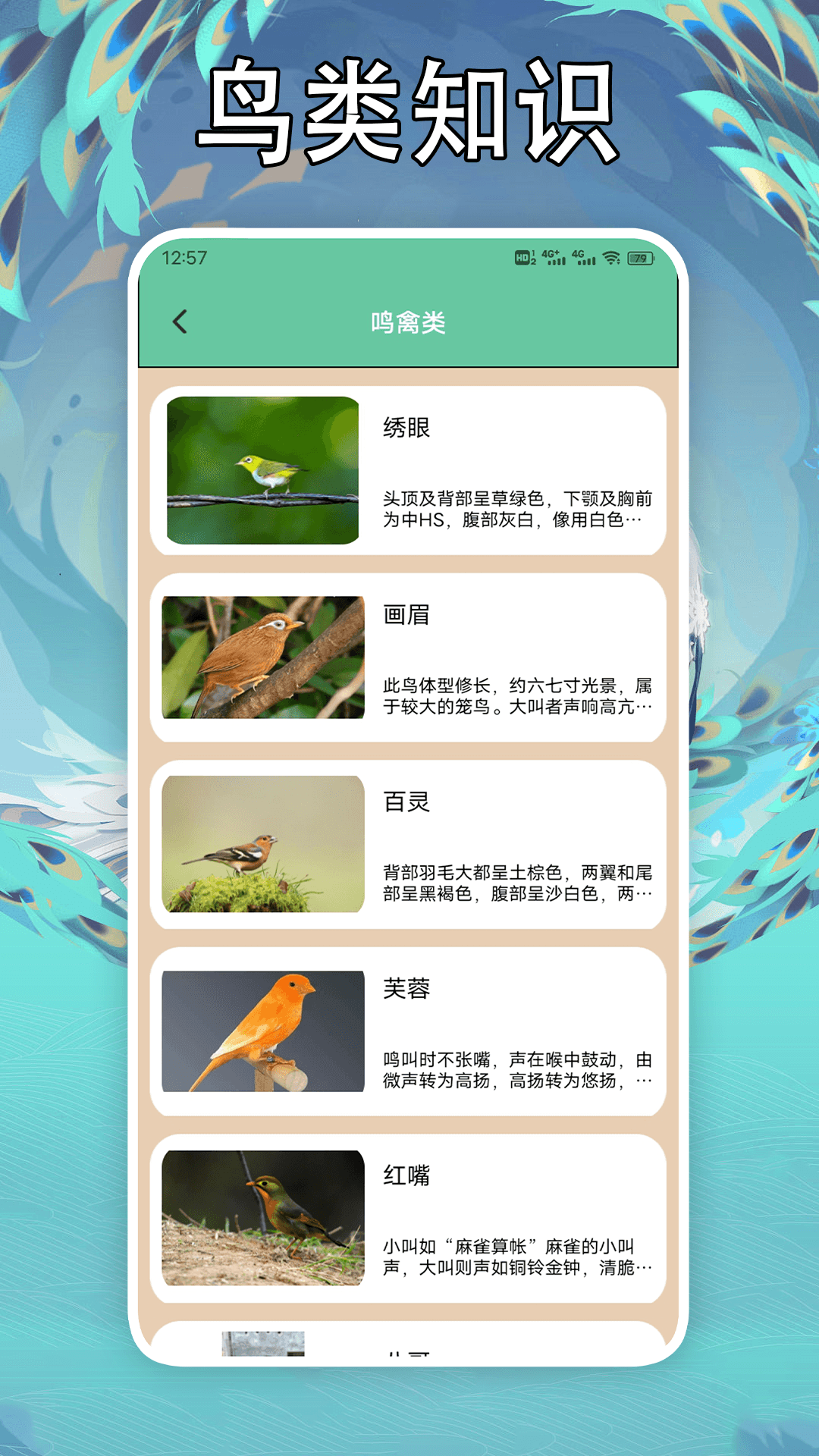Screen dimensions: 819x1456
Task: Tap the Wi-Fi icon in the status bar
Action: pos(612,258)
